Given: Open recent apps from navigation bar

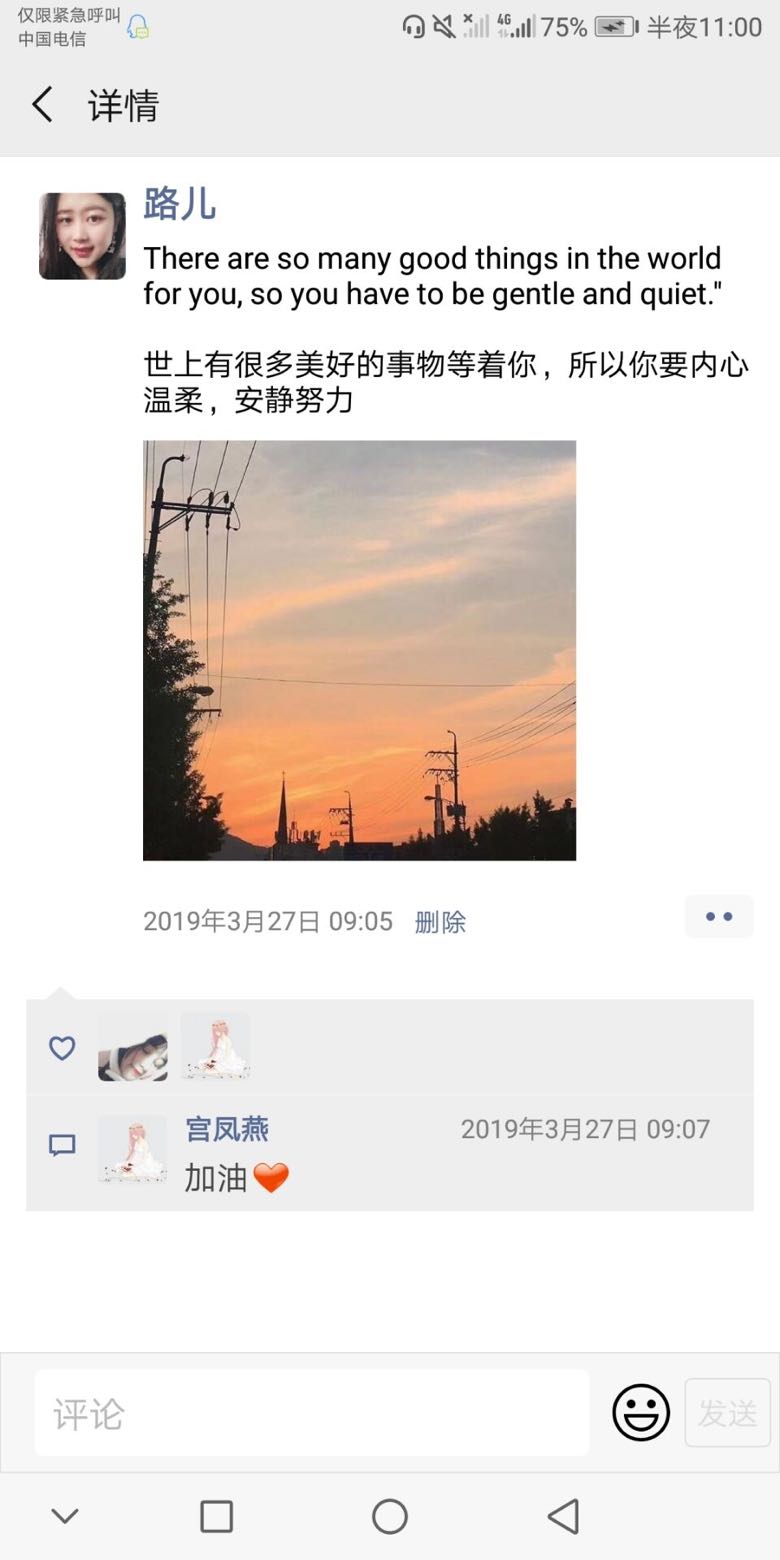Looking at the screenshot, I should click(x=217, y=1516).
